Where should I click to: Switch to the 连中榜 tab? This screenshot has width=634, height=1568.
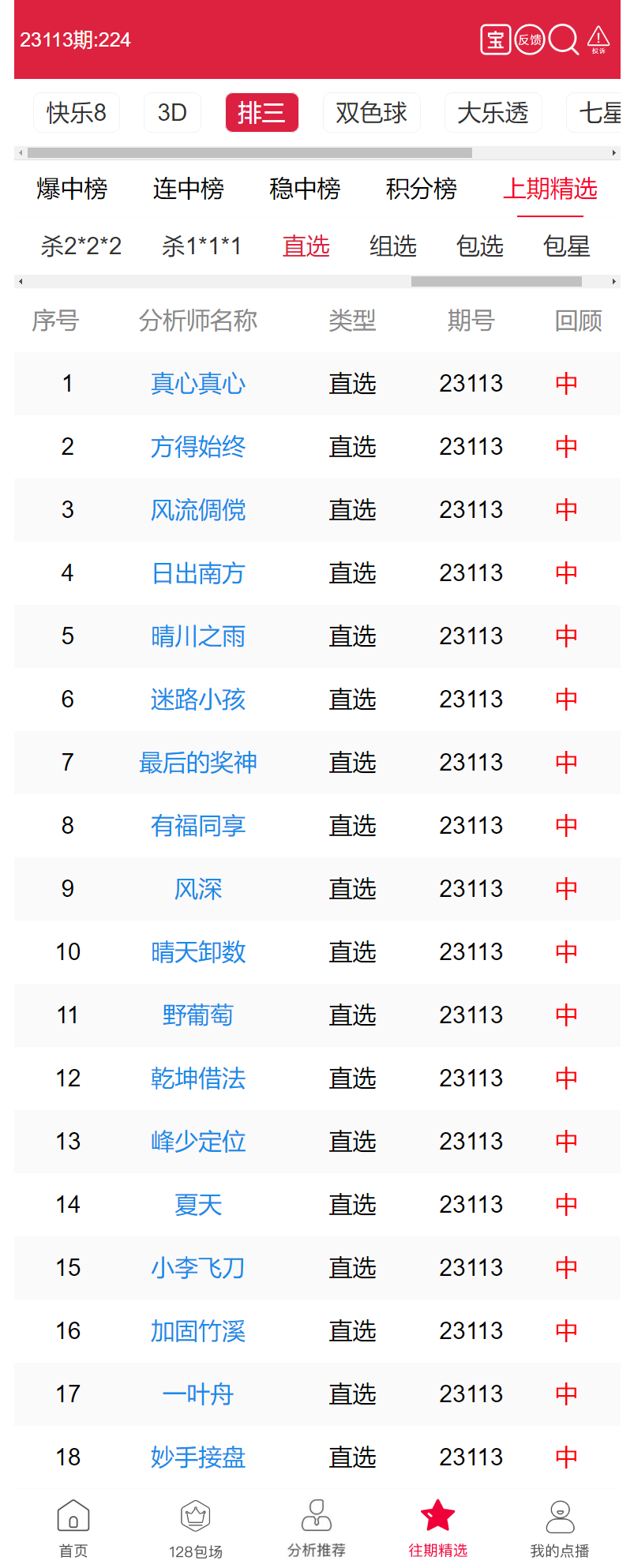(189, 189)
